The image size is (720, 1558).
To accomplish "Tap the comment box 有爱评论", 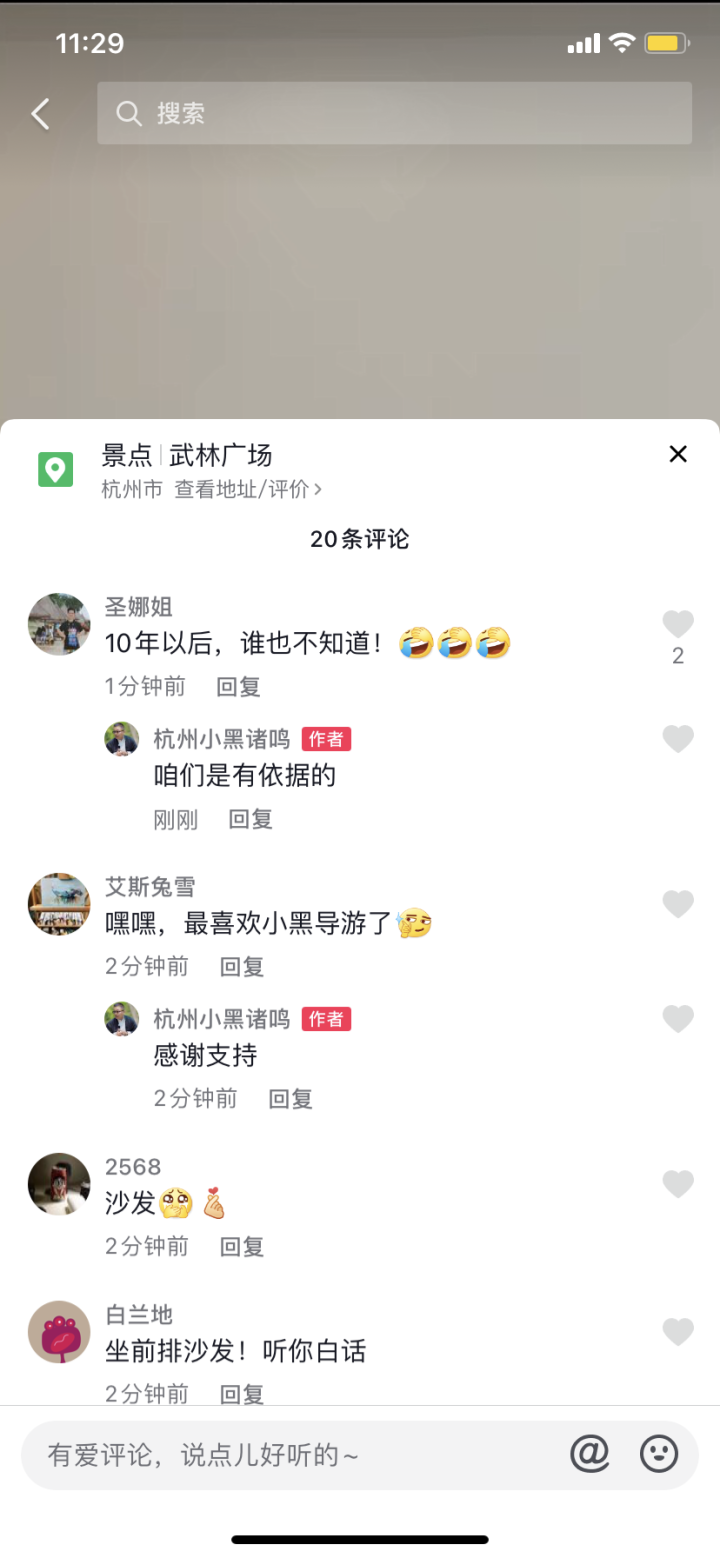I will pos(290,1455).
